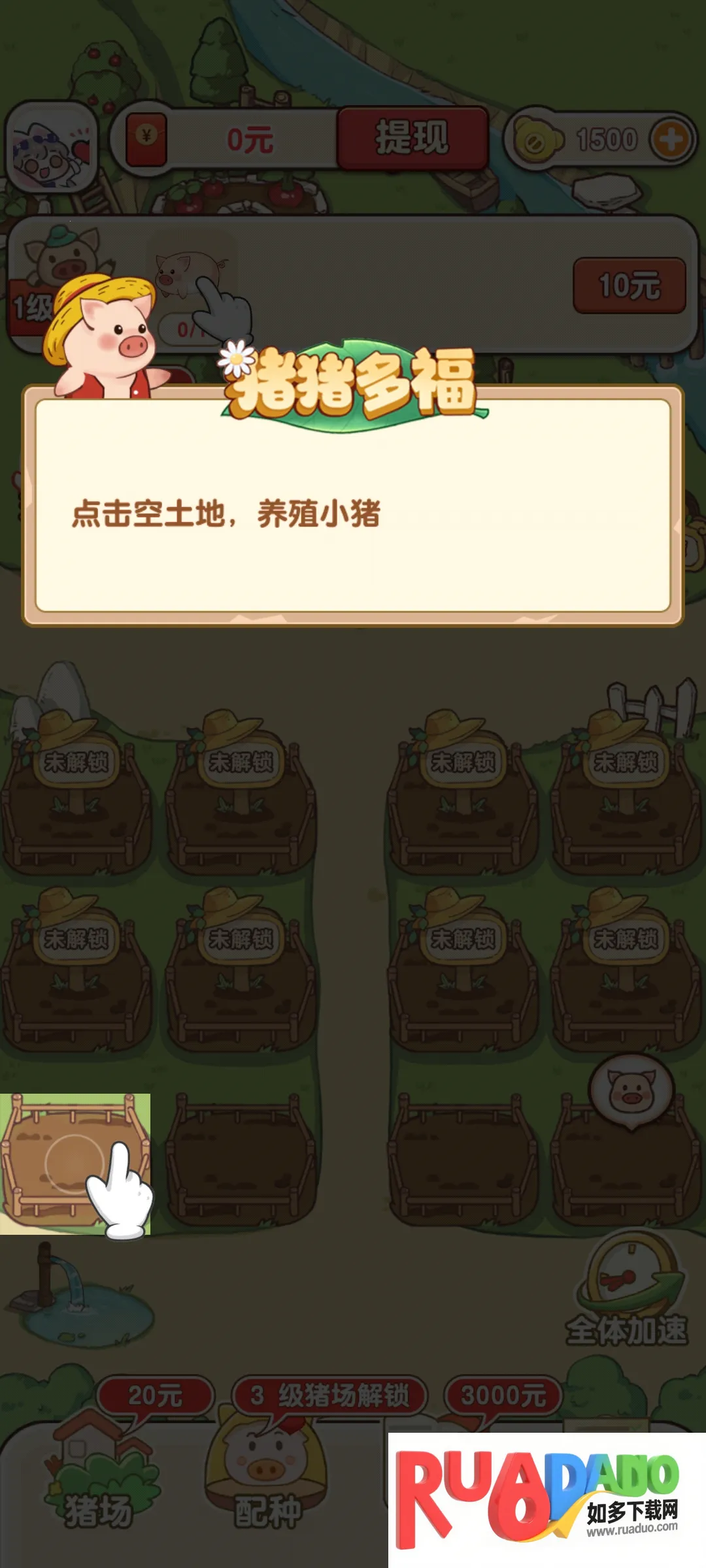Open the 提现 withdraw button
Image resolution: width=706 pixels, height=1568 pixels.
pyautogui.click(x=412, y=138)
